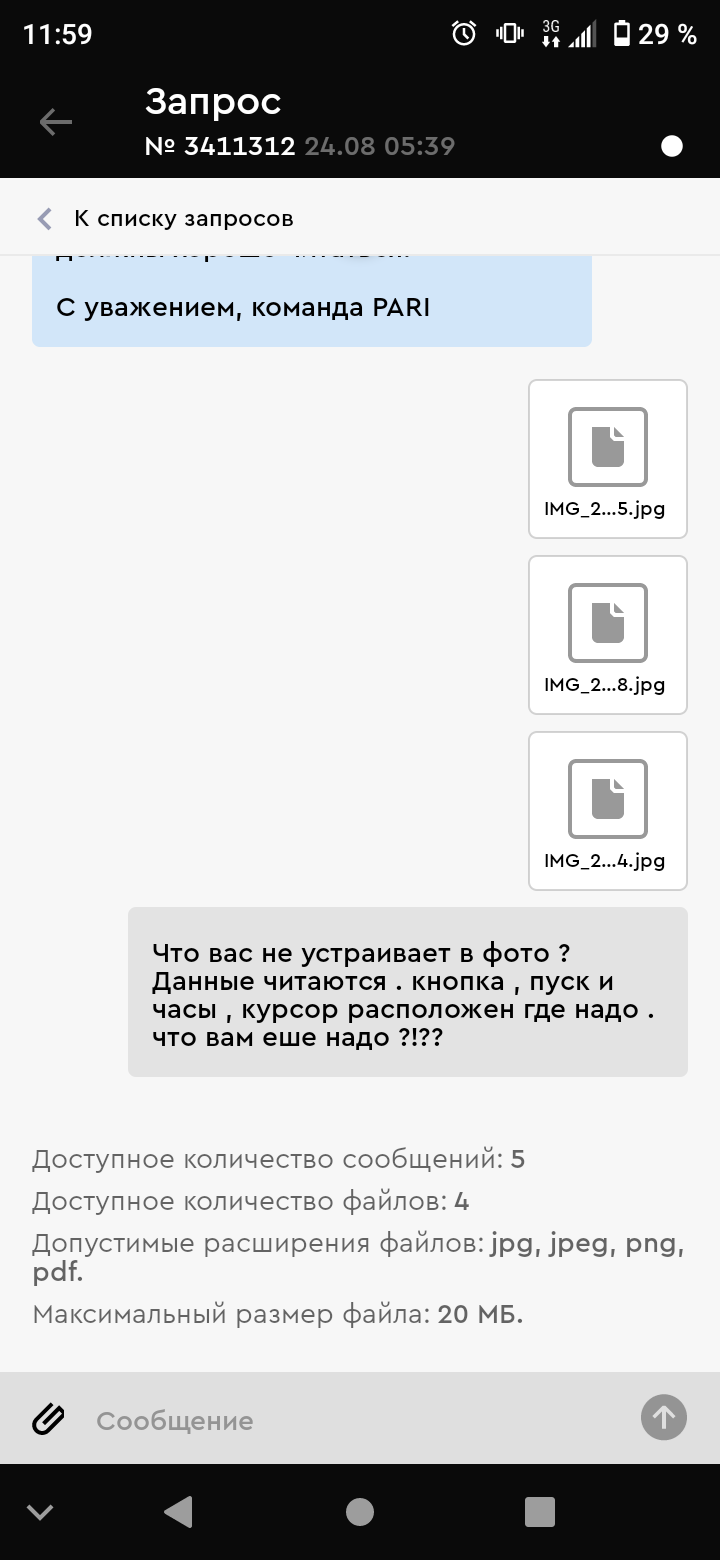The width and height of the screenshot is (720, 1560).
Task: Focus the 'Сообщение' text field
Action: click(x=360, y=1420)
